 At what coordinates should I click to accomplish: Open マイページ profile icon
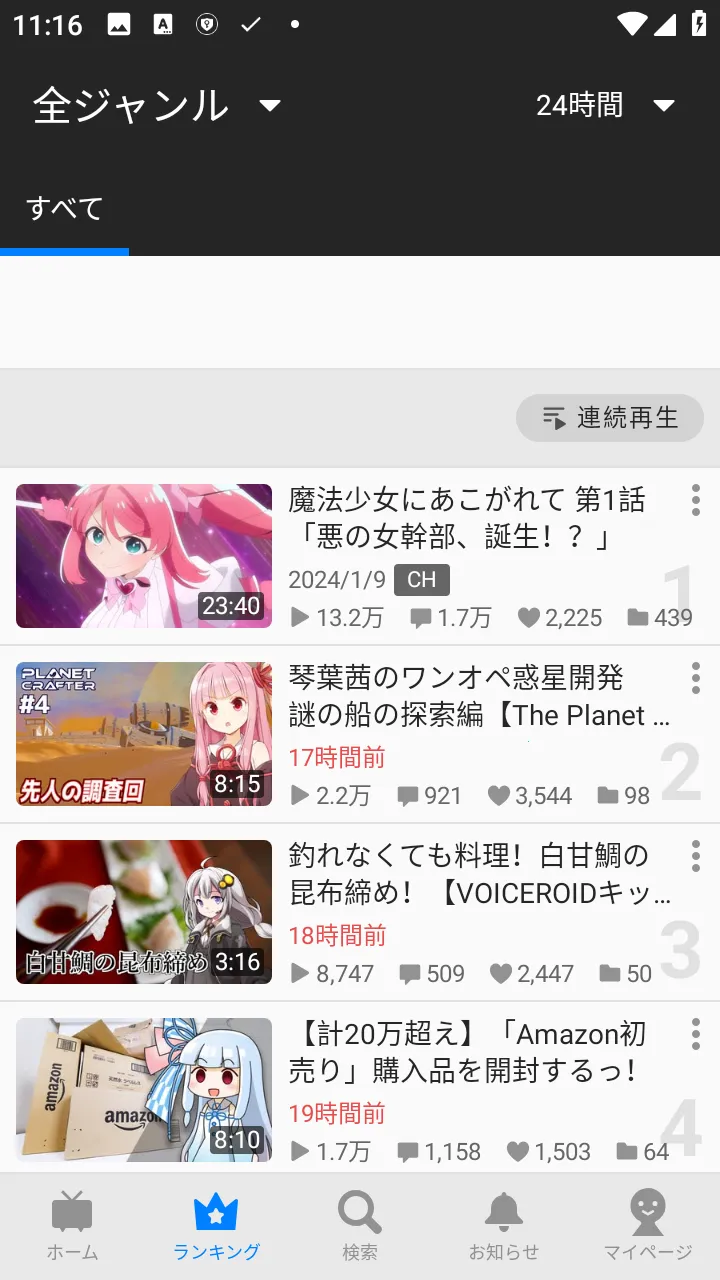(648, 1214)
